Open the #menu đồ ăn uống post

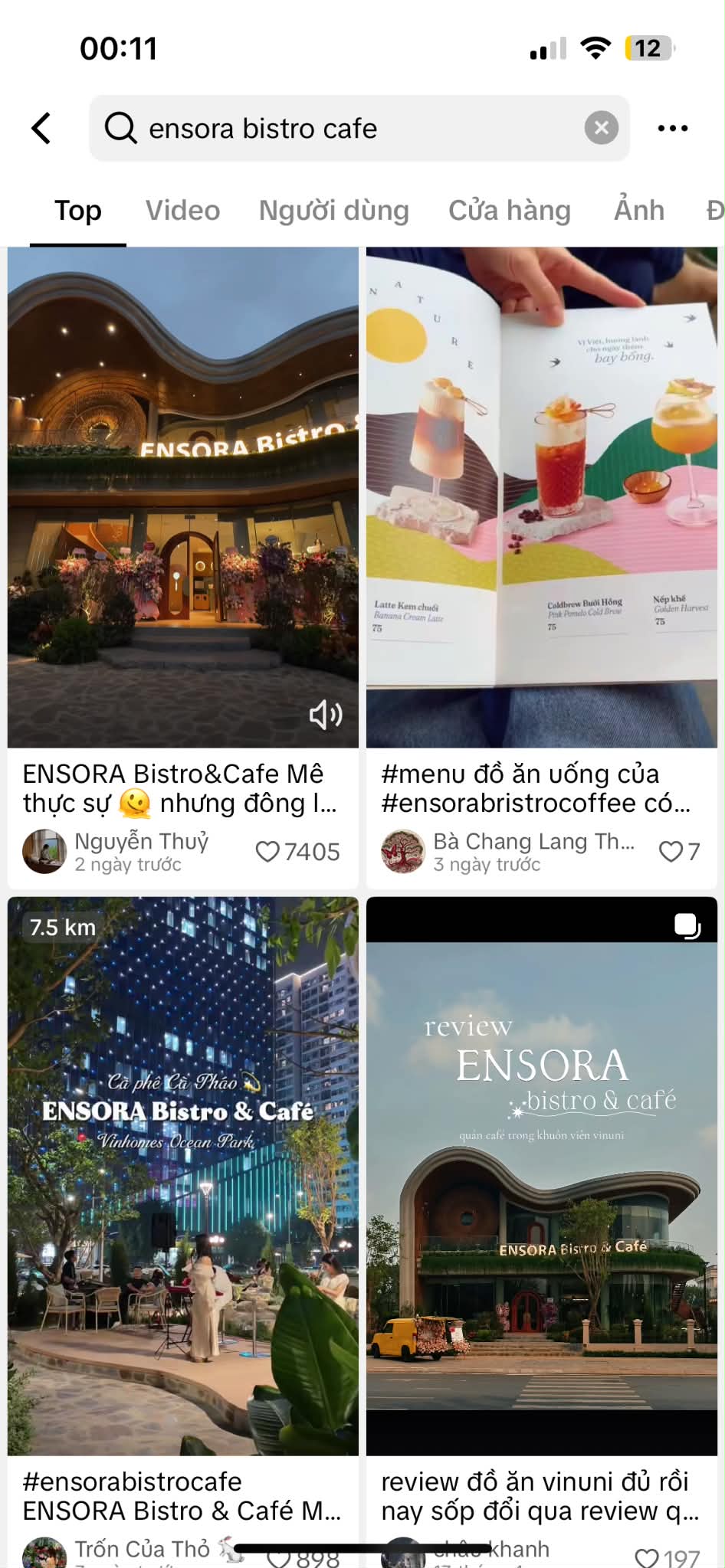coord(541,496)
